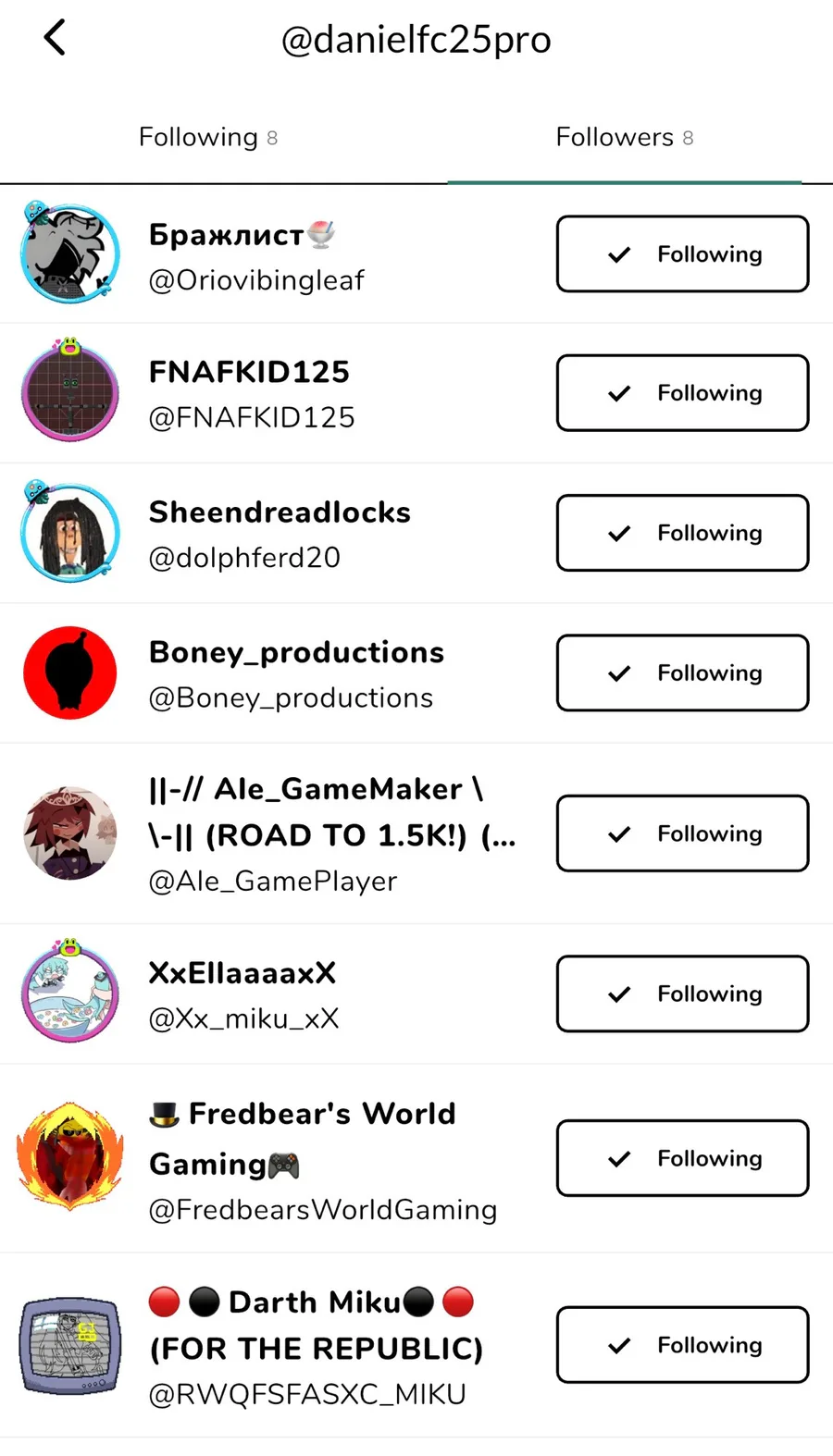View Boney_productions profile
Screen dimensions: 833x1456
coord(278,672)
